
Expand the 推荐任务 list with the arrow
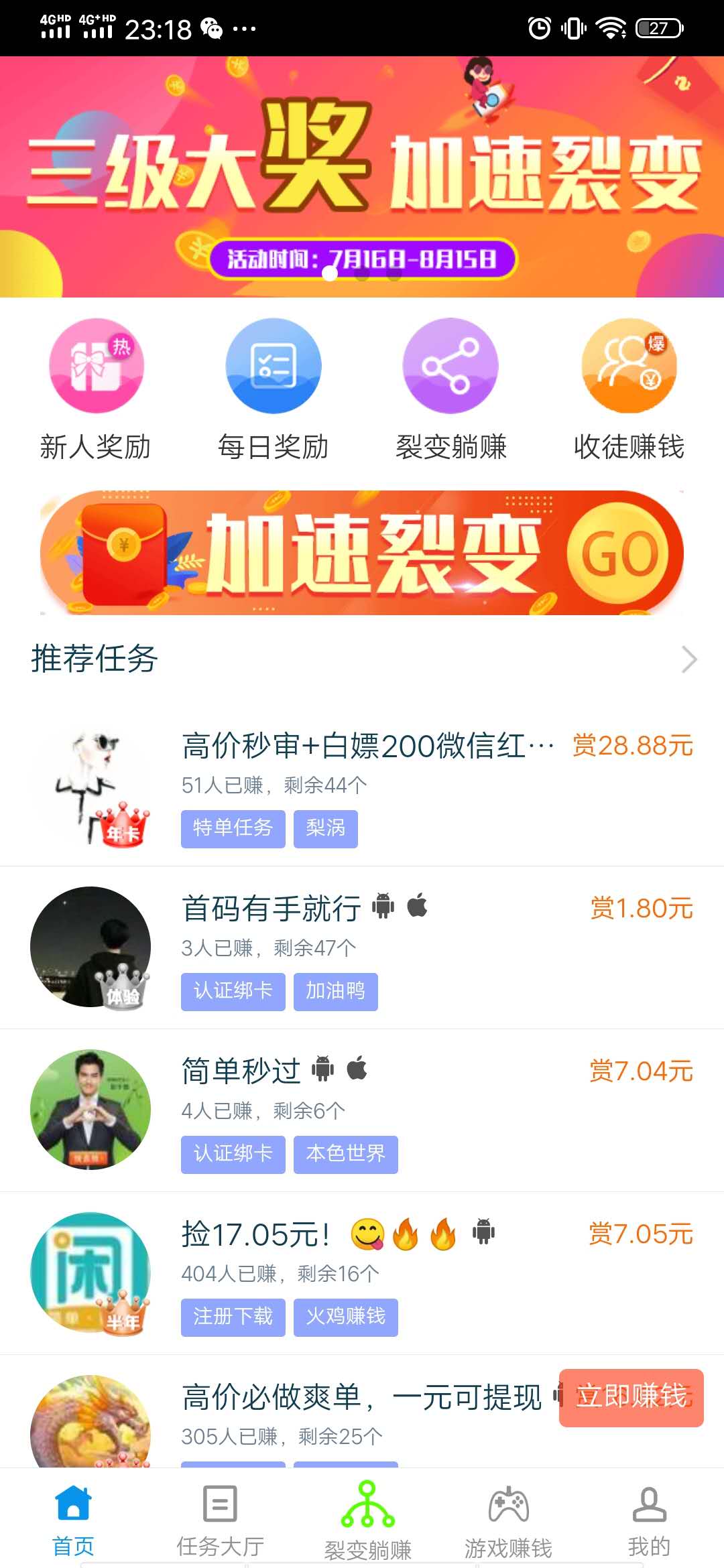688,660
